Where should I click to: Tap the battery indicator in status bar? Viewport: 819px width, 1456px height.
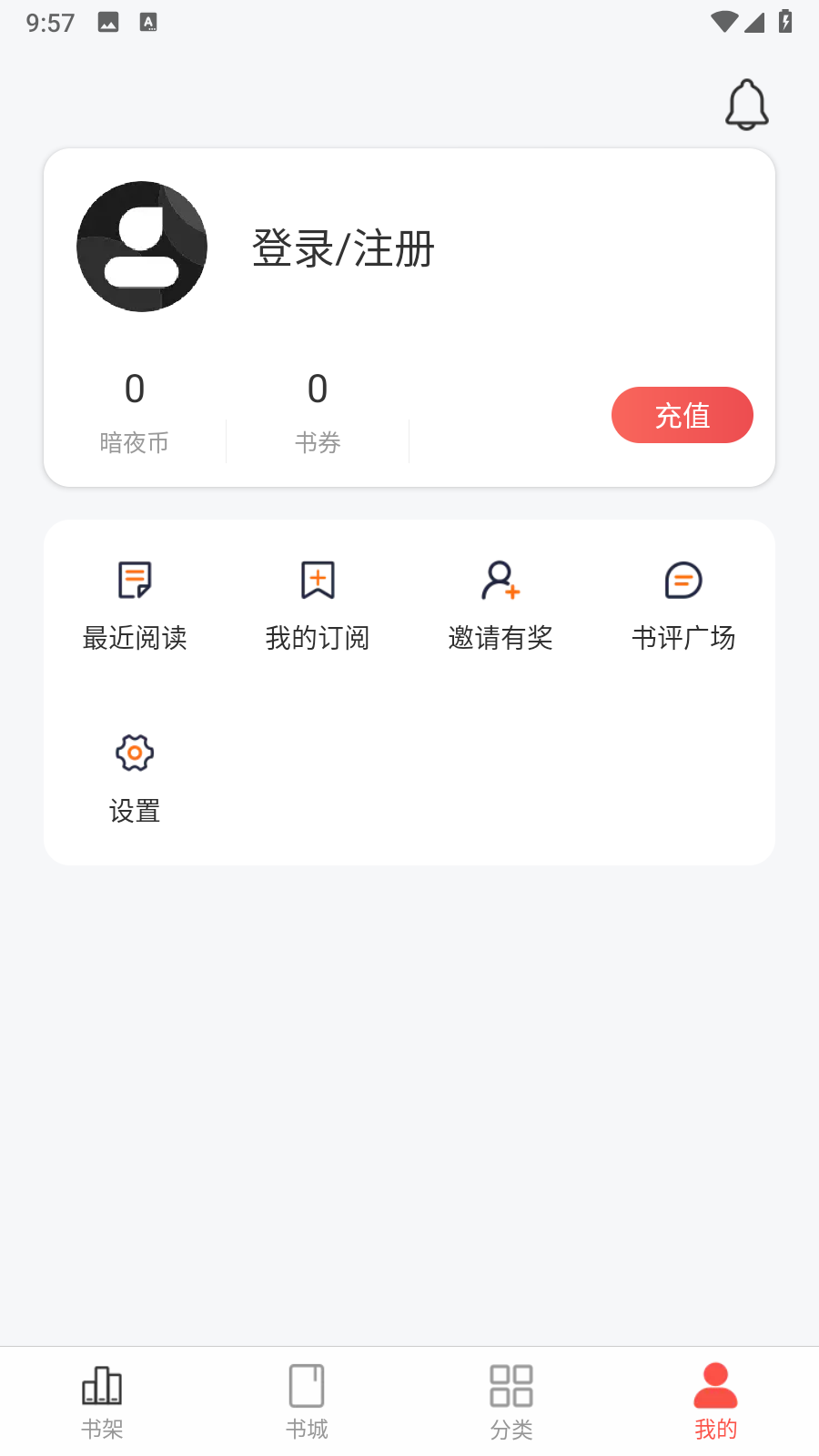pos(786,23)
